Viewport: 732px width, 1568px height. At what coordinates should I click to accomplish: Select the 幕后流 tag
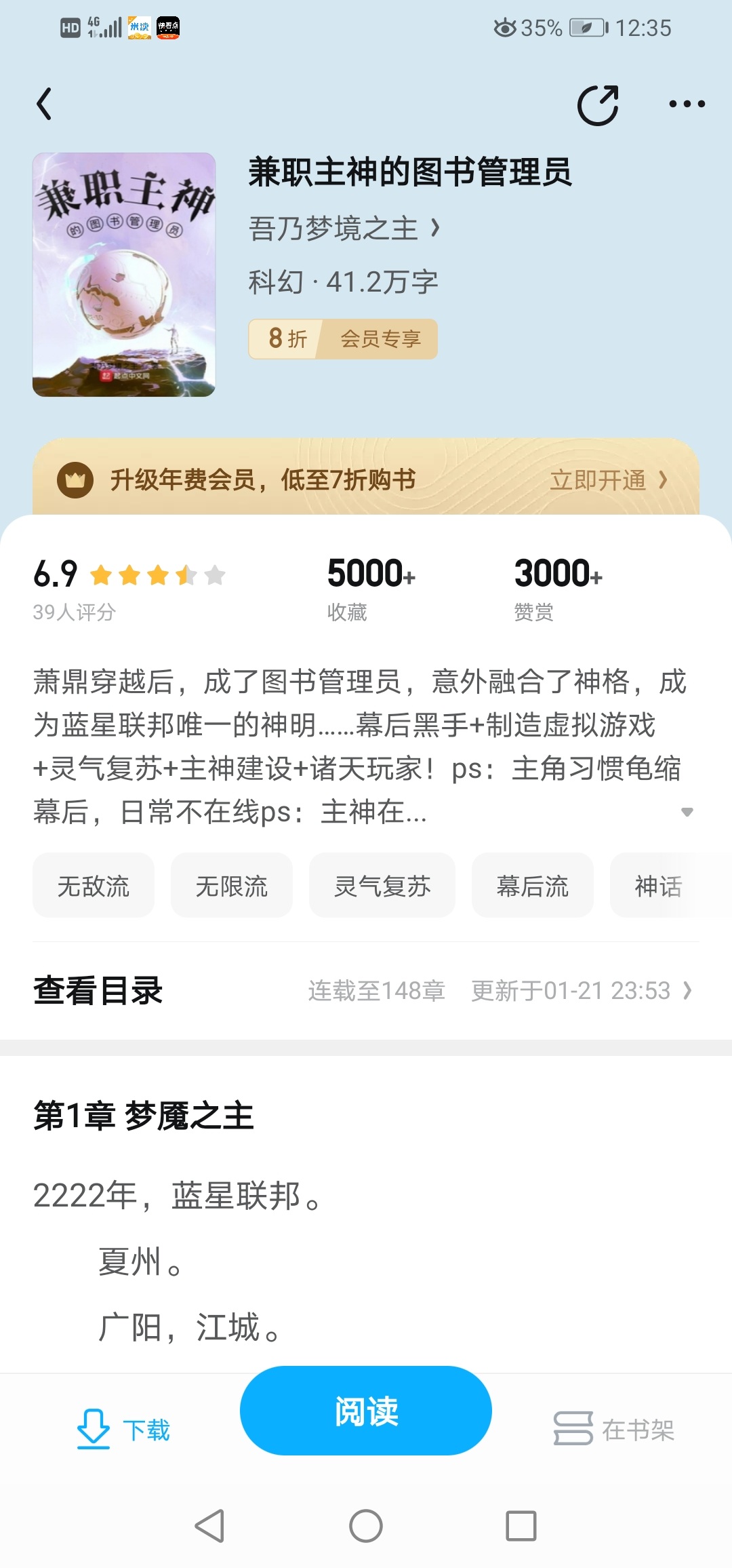533,886
